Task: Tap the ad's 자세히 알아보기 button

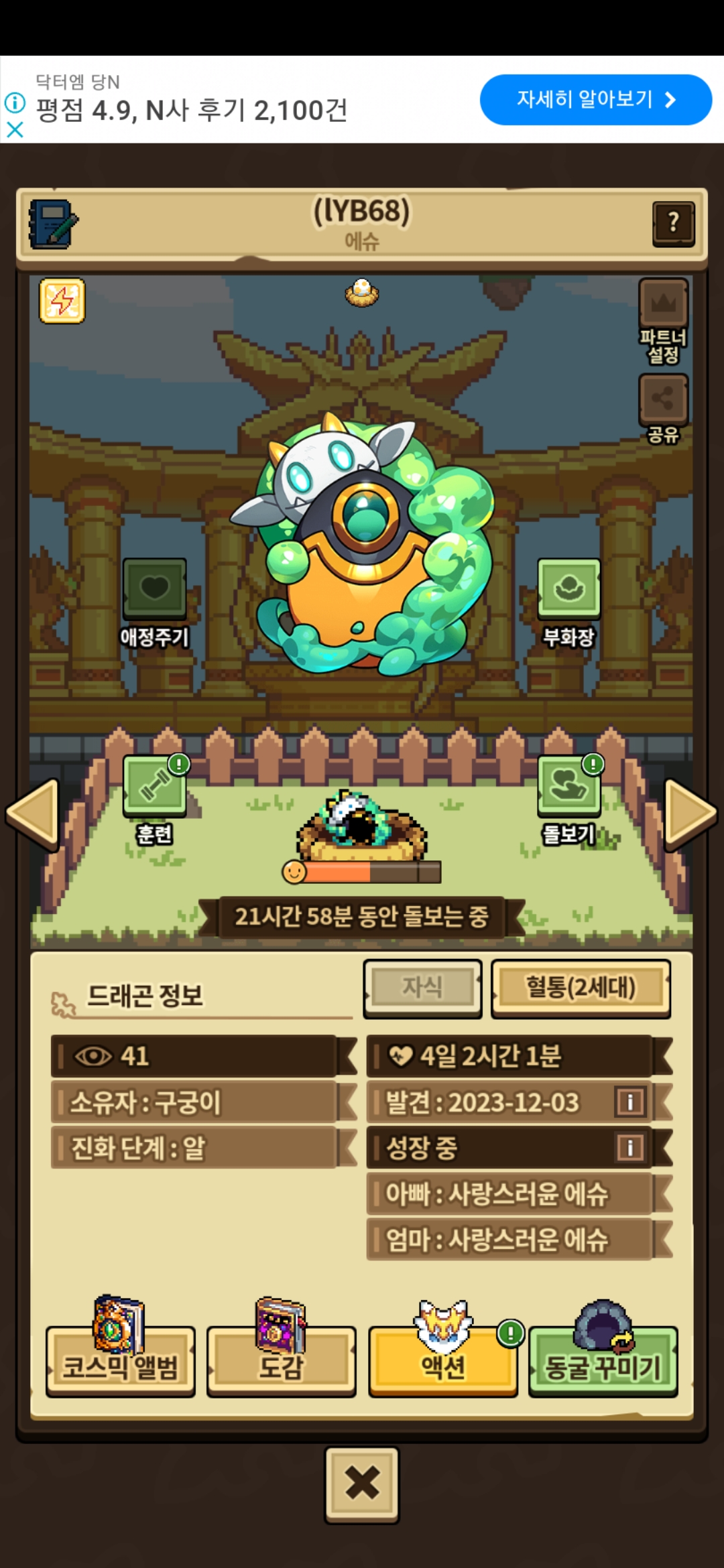Action: coord(596,100)
